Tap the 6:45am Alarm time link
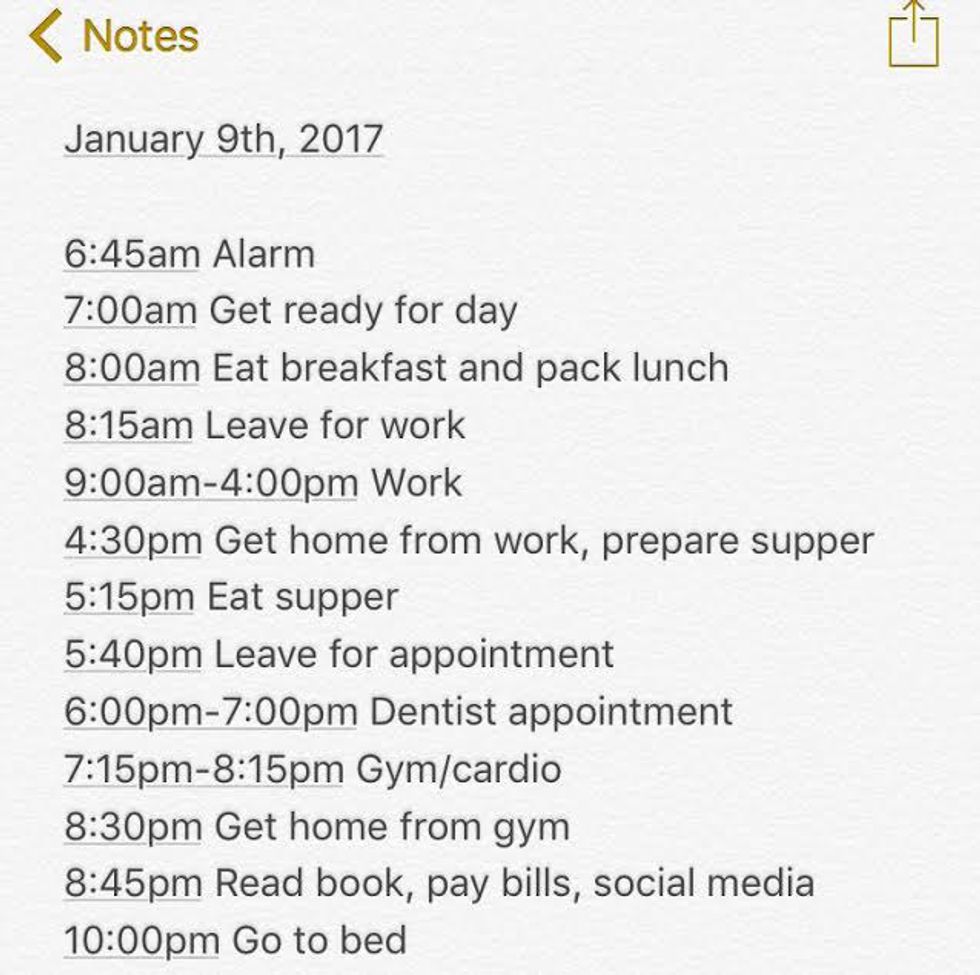This screenshot has width=980, height=975. [132, 254]
